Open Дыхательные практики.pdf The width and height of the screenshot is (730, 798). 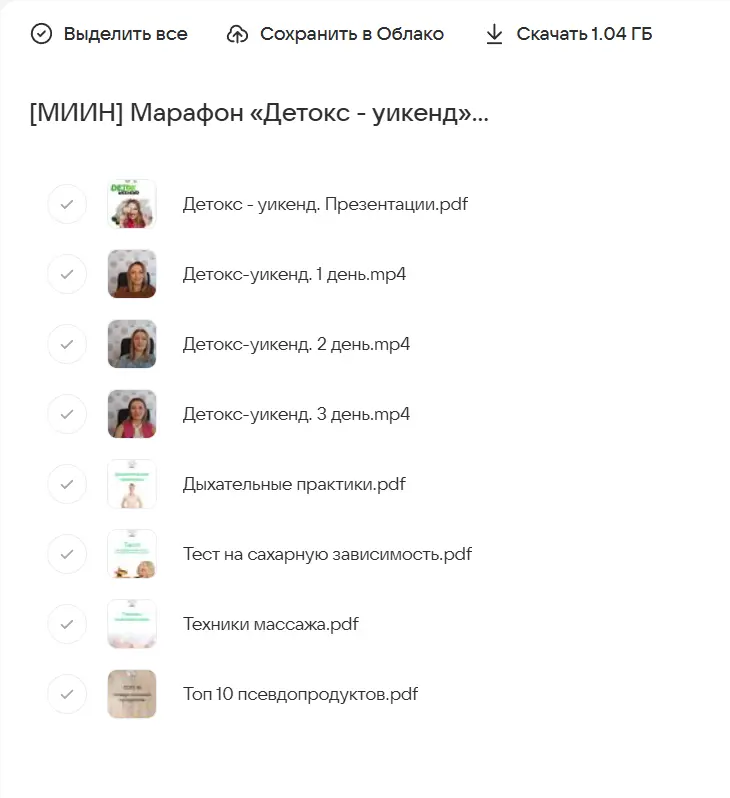tap(294, 484)
